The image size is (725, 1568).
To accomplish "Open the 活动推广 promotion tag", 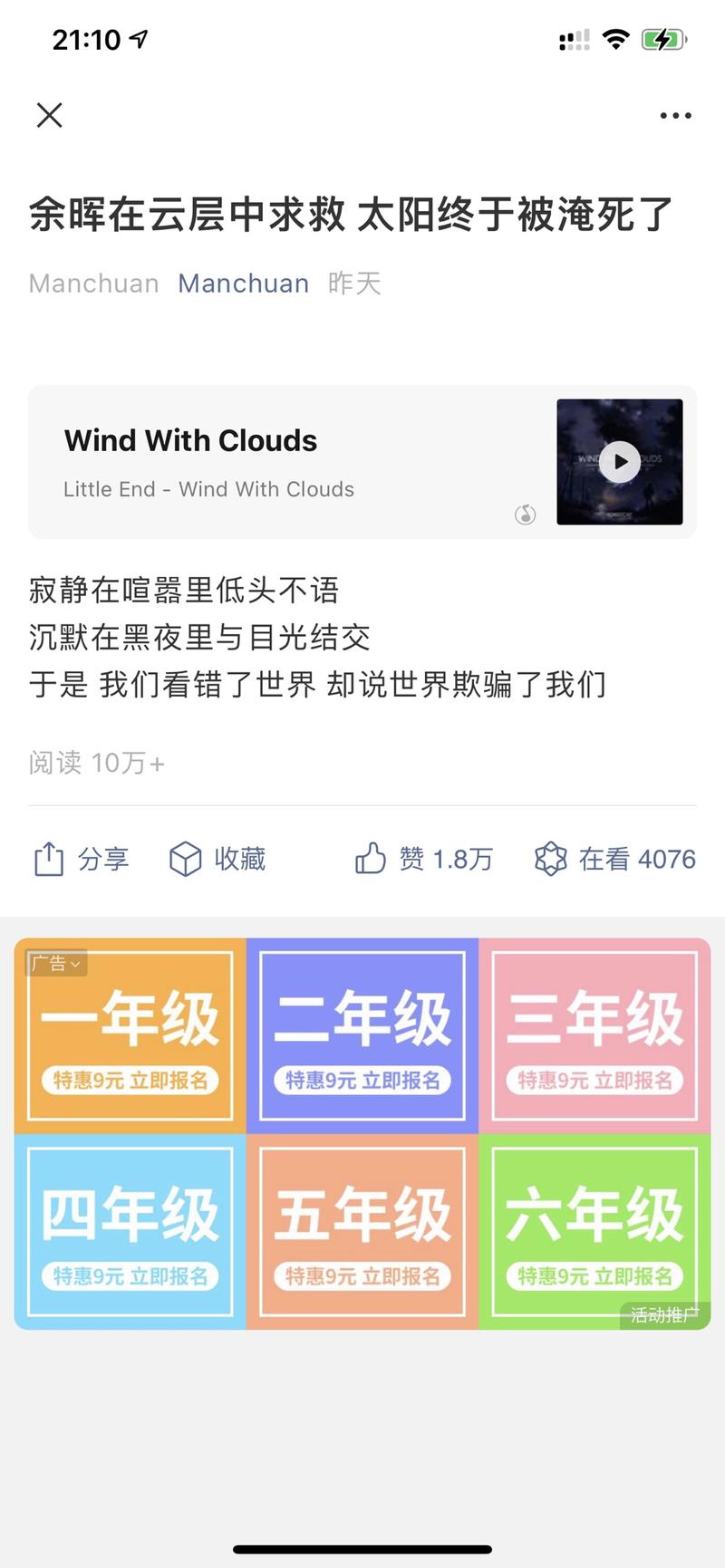I will [664, 1314].
